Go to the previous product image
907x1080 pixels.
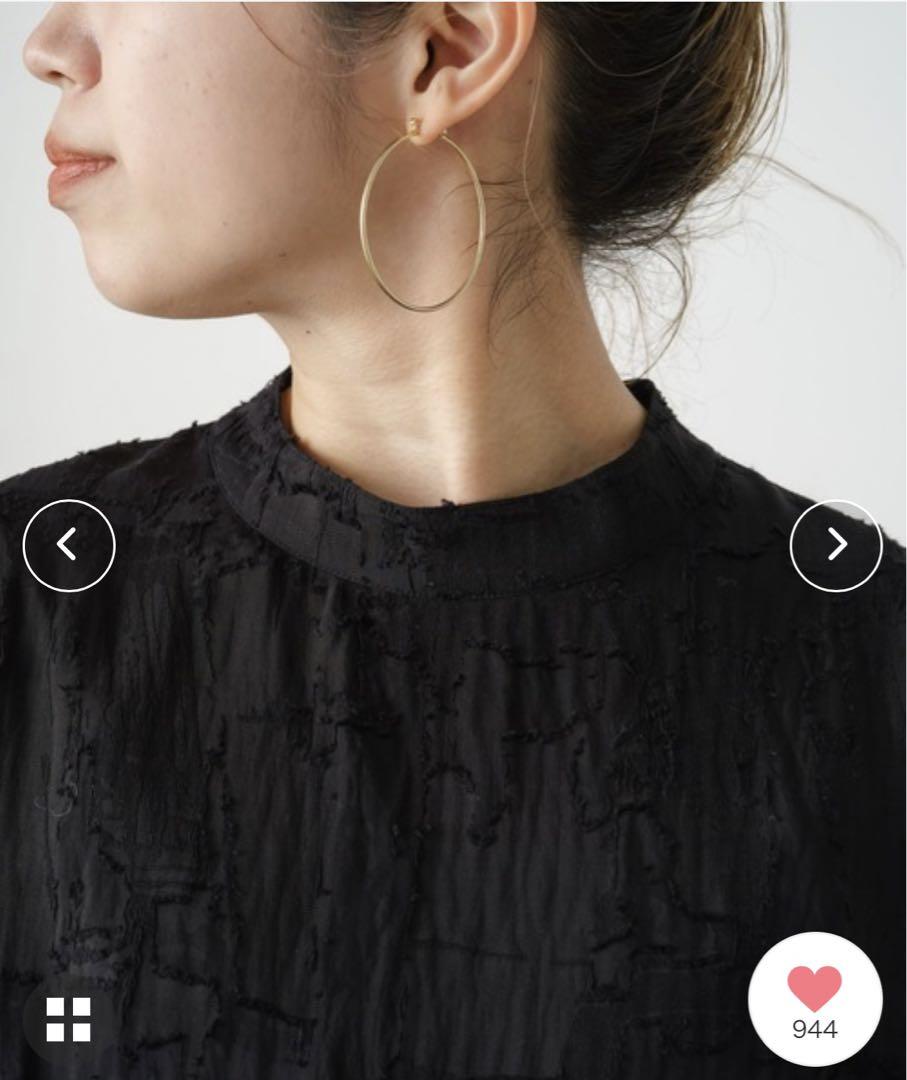point(69,545)
